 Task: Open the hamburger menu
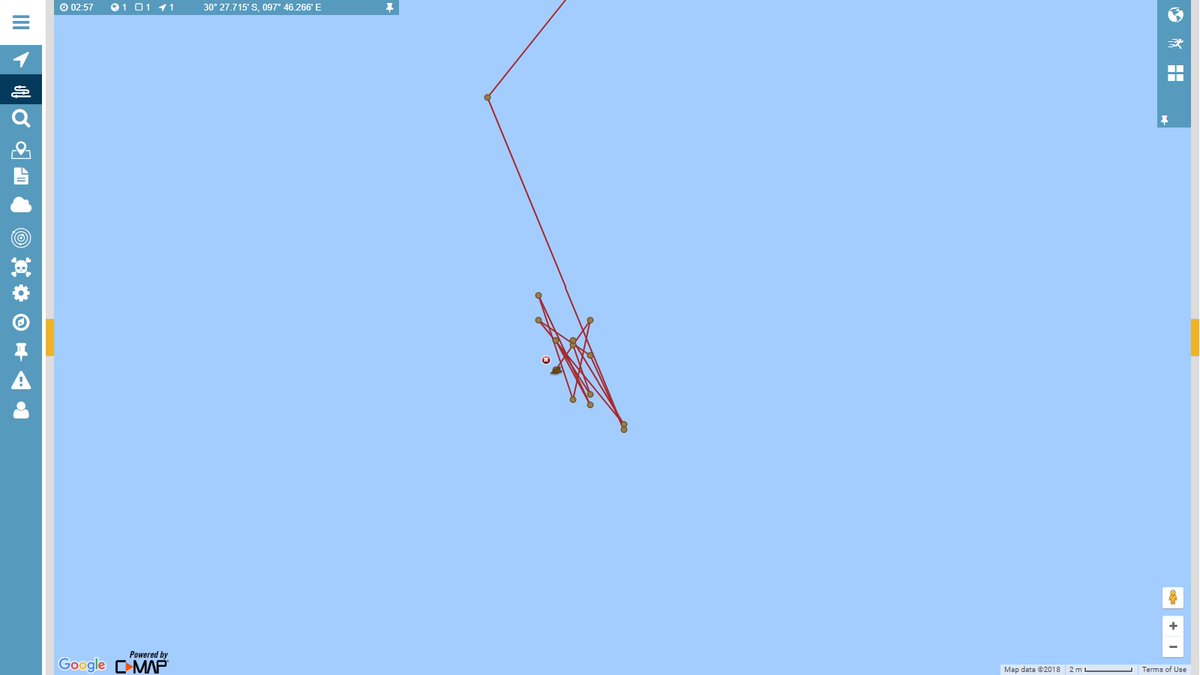coord(21,21)
